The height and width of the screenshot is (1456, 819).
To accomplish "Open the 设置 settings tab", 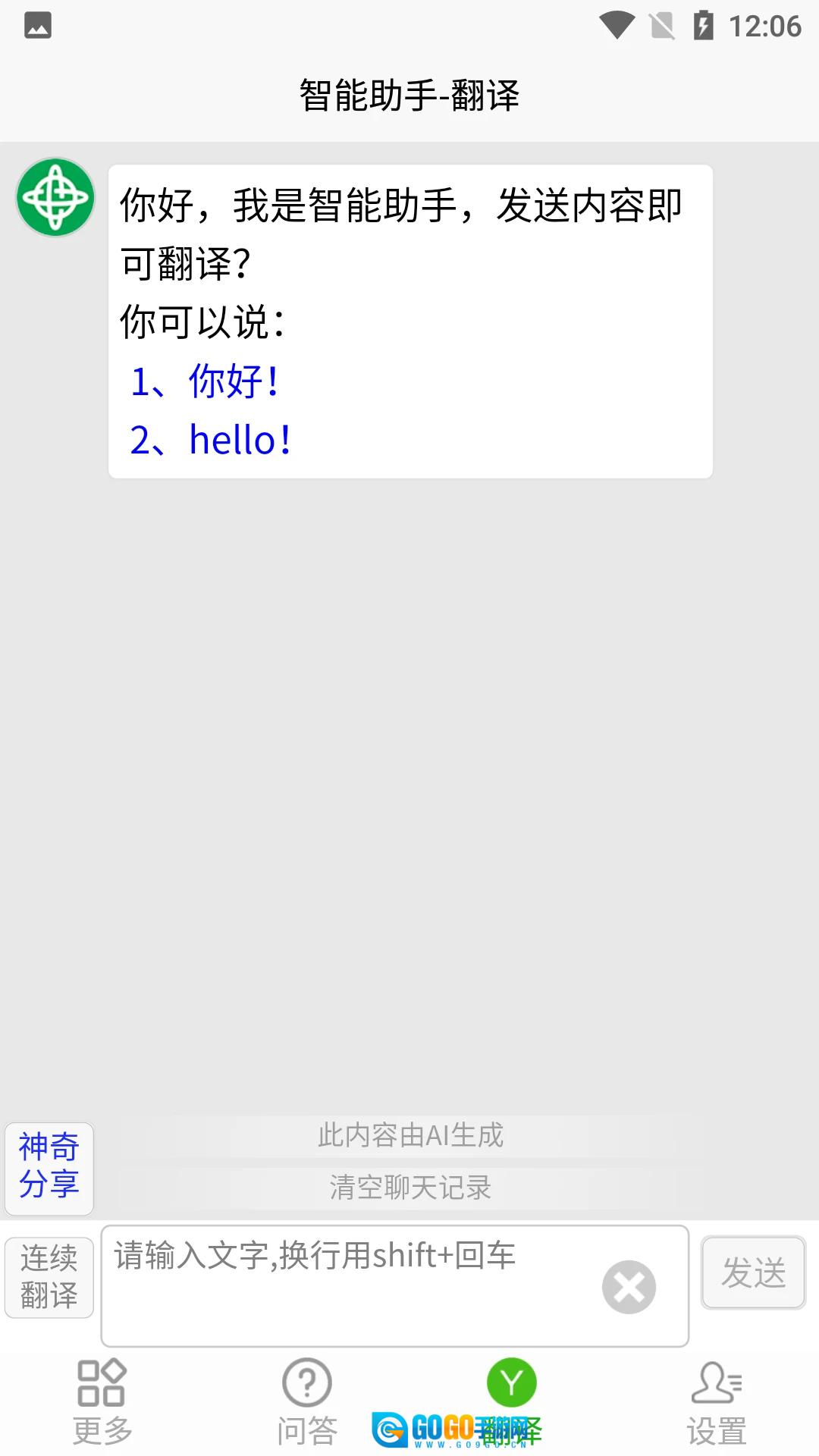I will [x=717, y=1403].
